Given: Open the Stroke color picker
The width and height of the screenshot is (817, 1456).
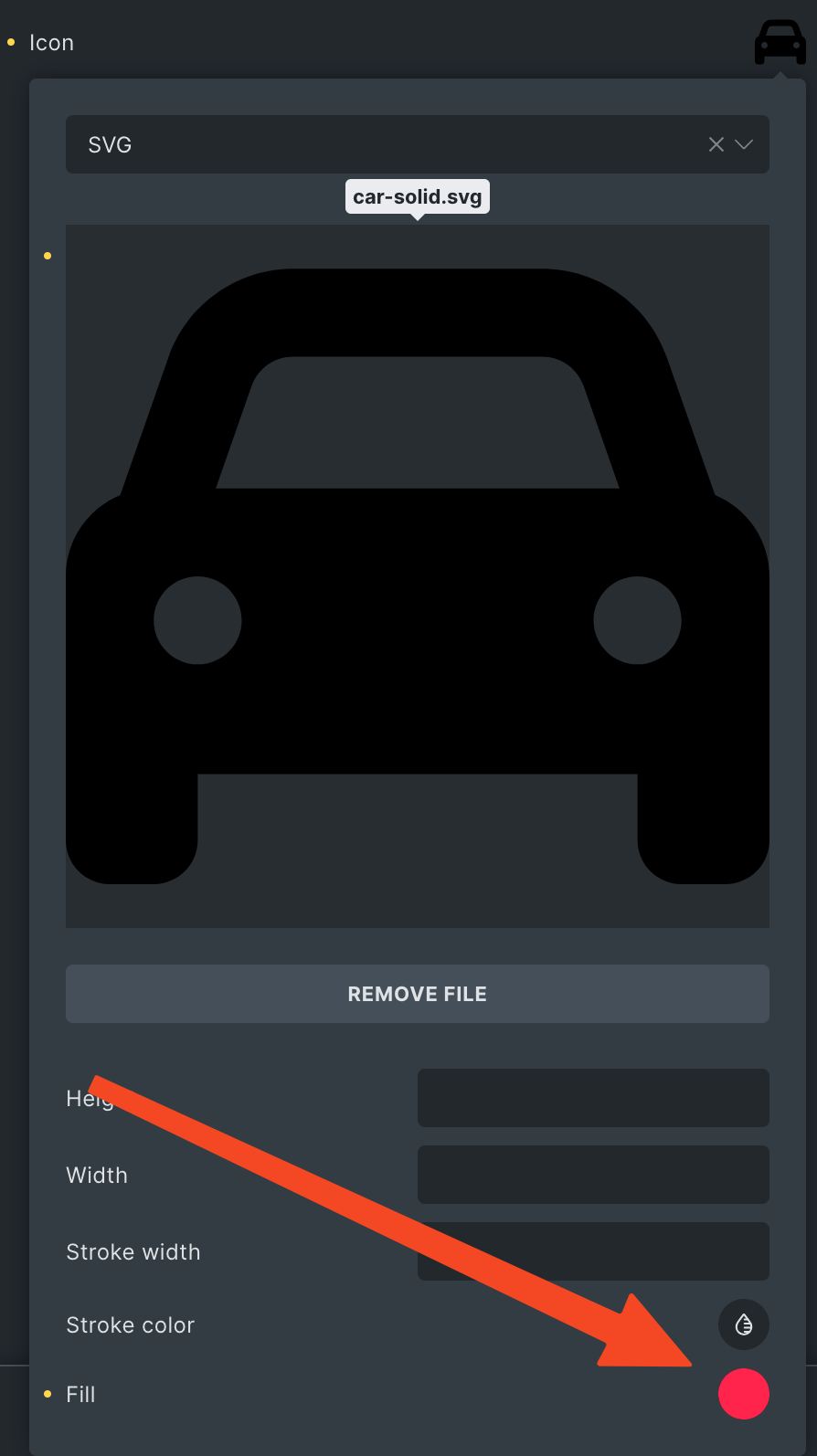Looking at the screenshot, I should pos(744,1324).
